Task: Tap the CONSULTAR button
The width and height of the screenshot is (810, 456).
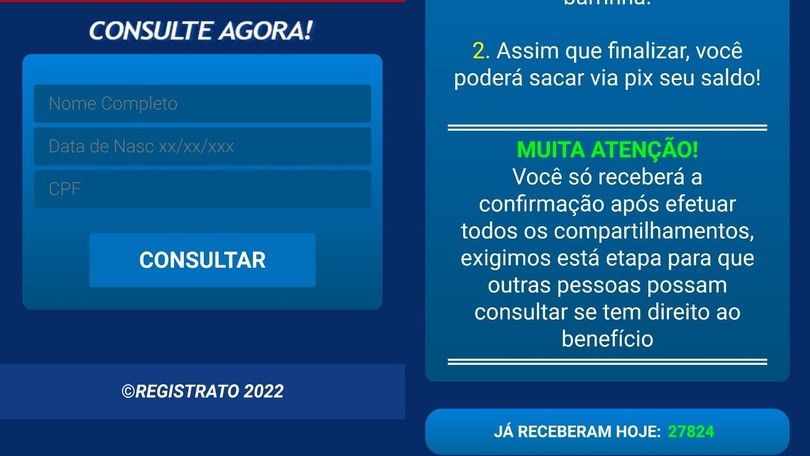Action: point(202,260)
